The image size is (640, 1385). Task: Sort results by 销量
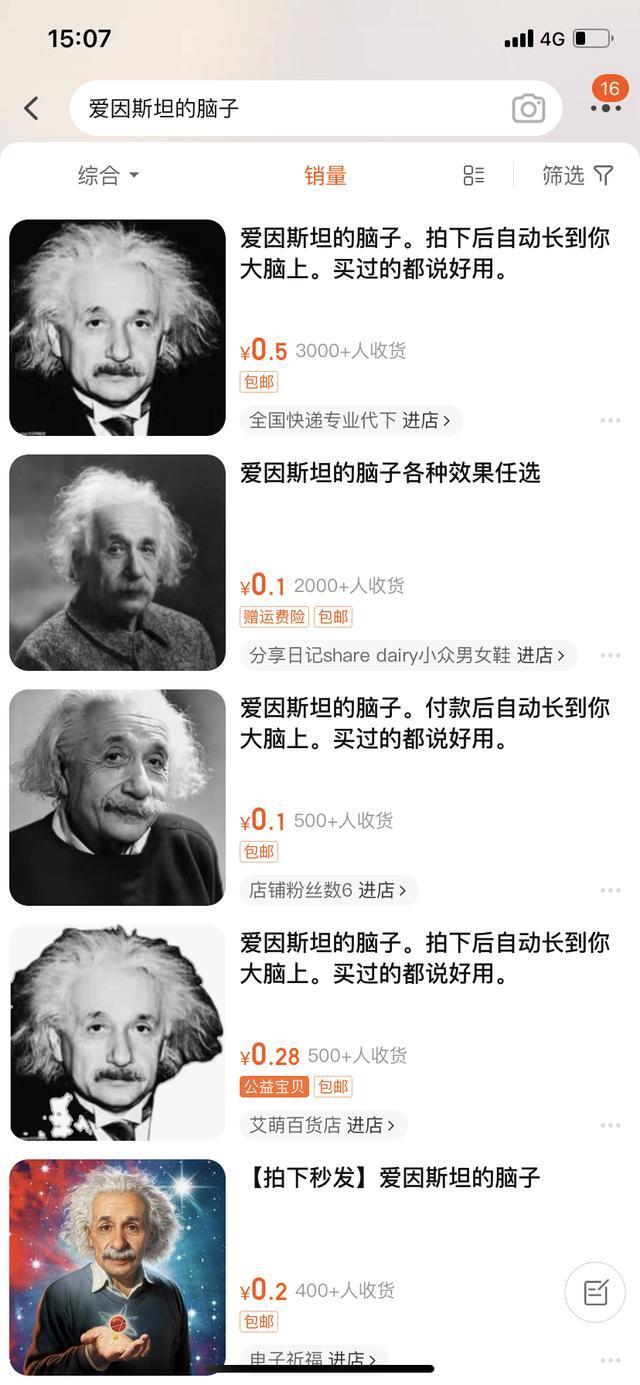pyautogui.click(x=325, y=176)
